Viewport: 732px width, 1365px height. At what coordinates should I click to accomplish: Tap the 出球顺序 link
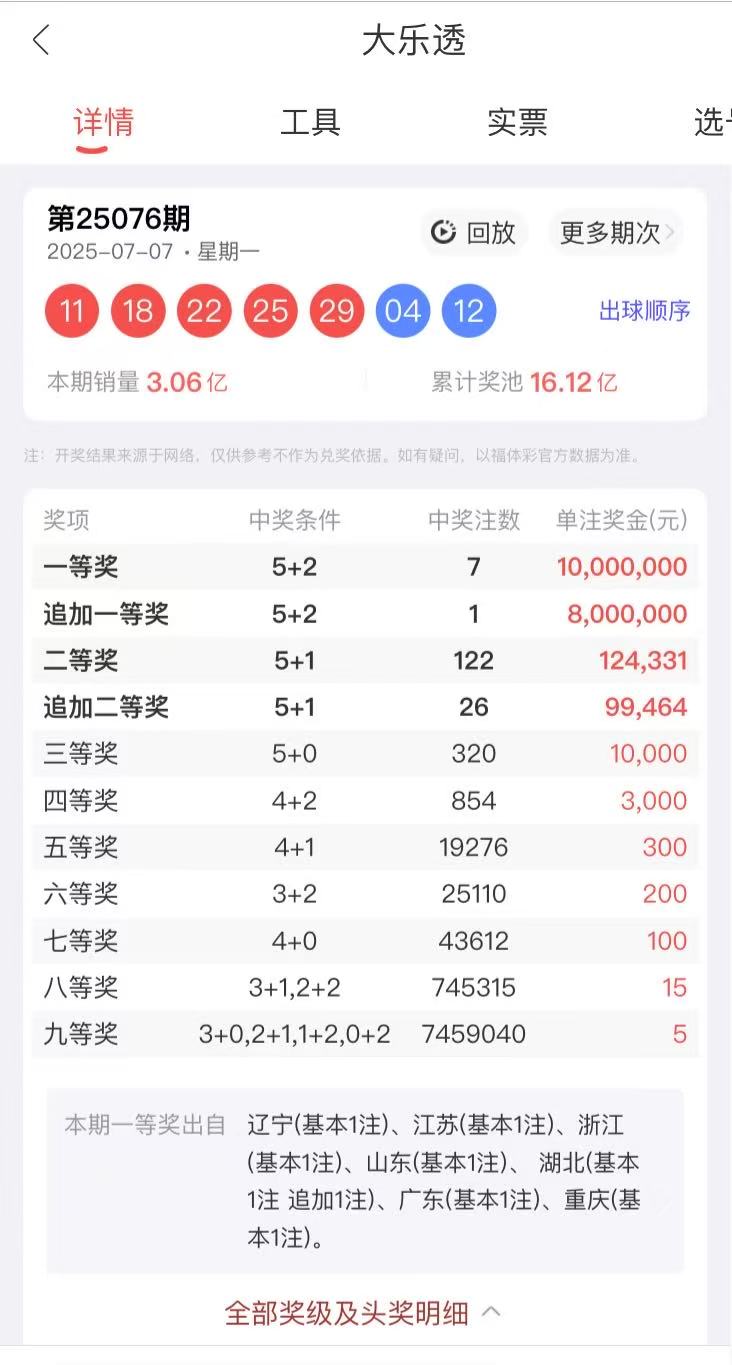[x=645, y=311]
